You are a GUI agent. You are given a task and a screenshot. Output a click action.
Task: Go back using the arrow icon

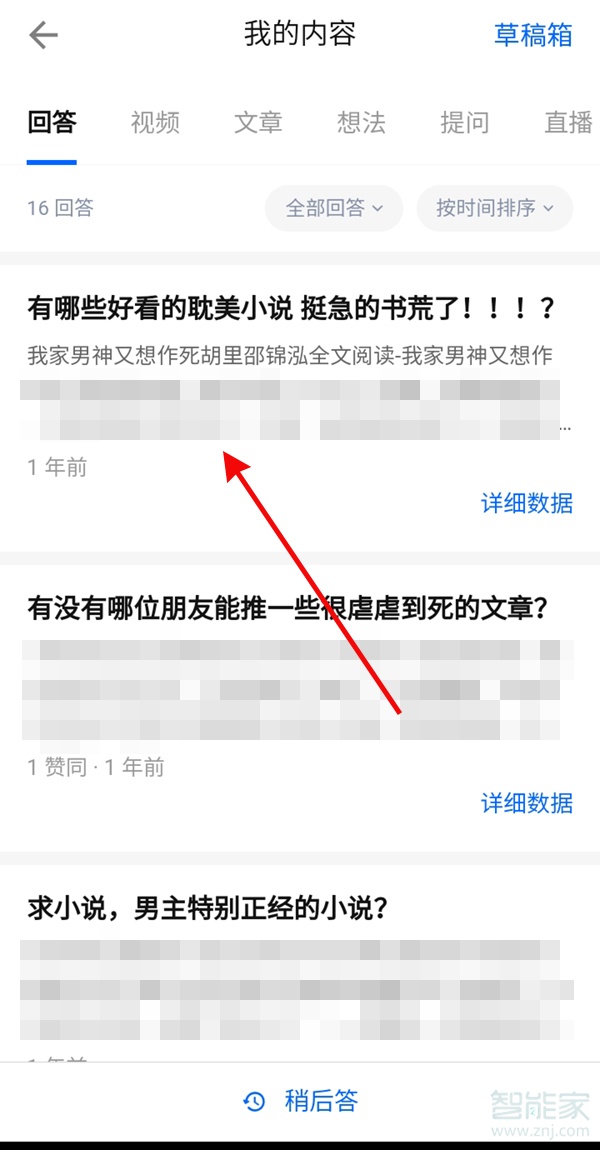pyautogui.click(x=43, y=36)
